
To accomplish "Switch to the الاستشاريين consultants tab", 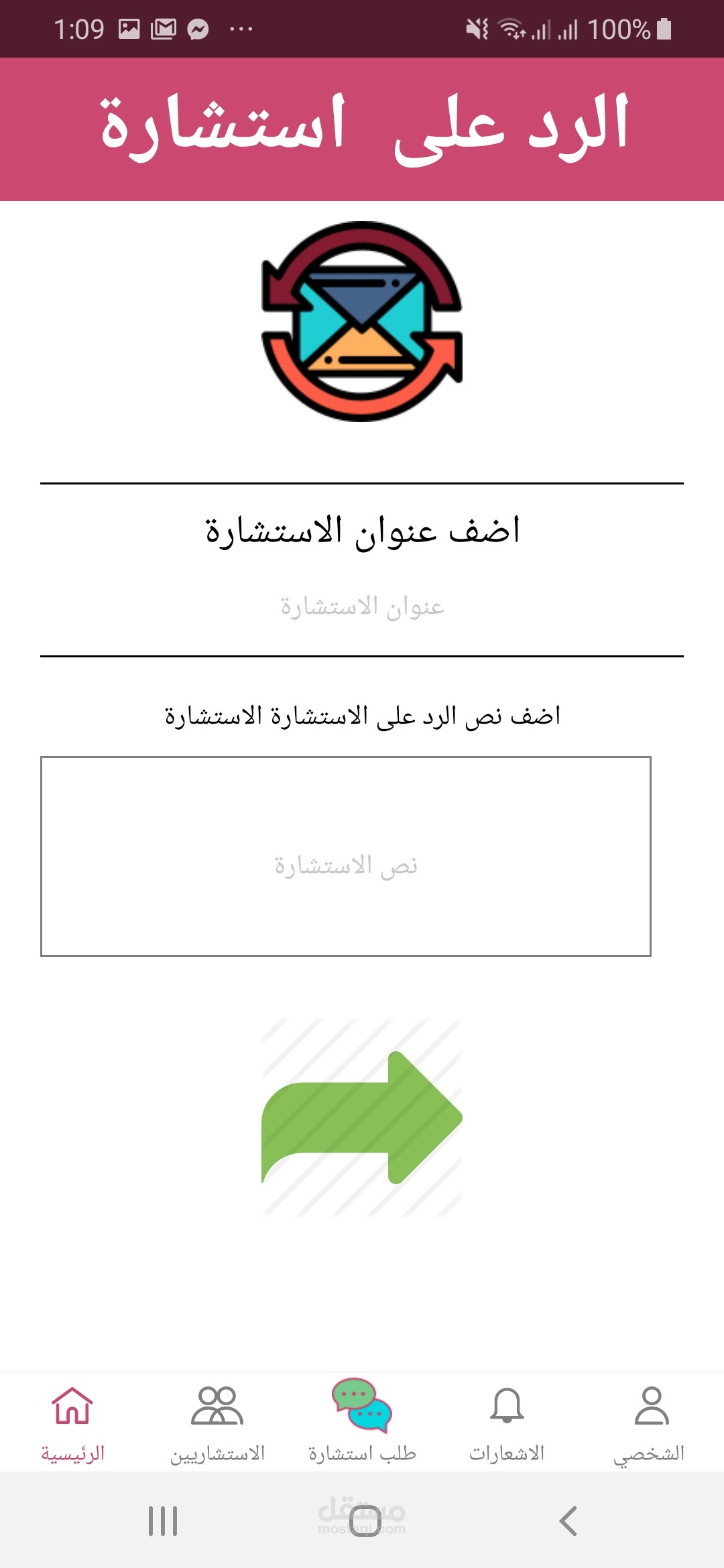I will [x=217, y=1423].
